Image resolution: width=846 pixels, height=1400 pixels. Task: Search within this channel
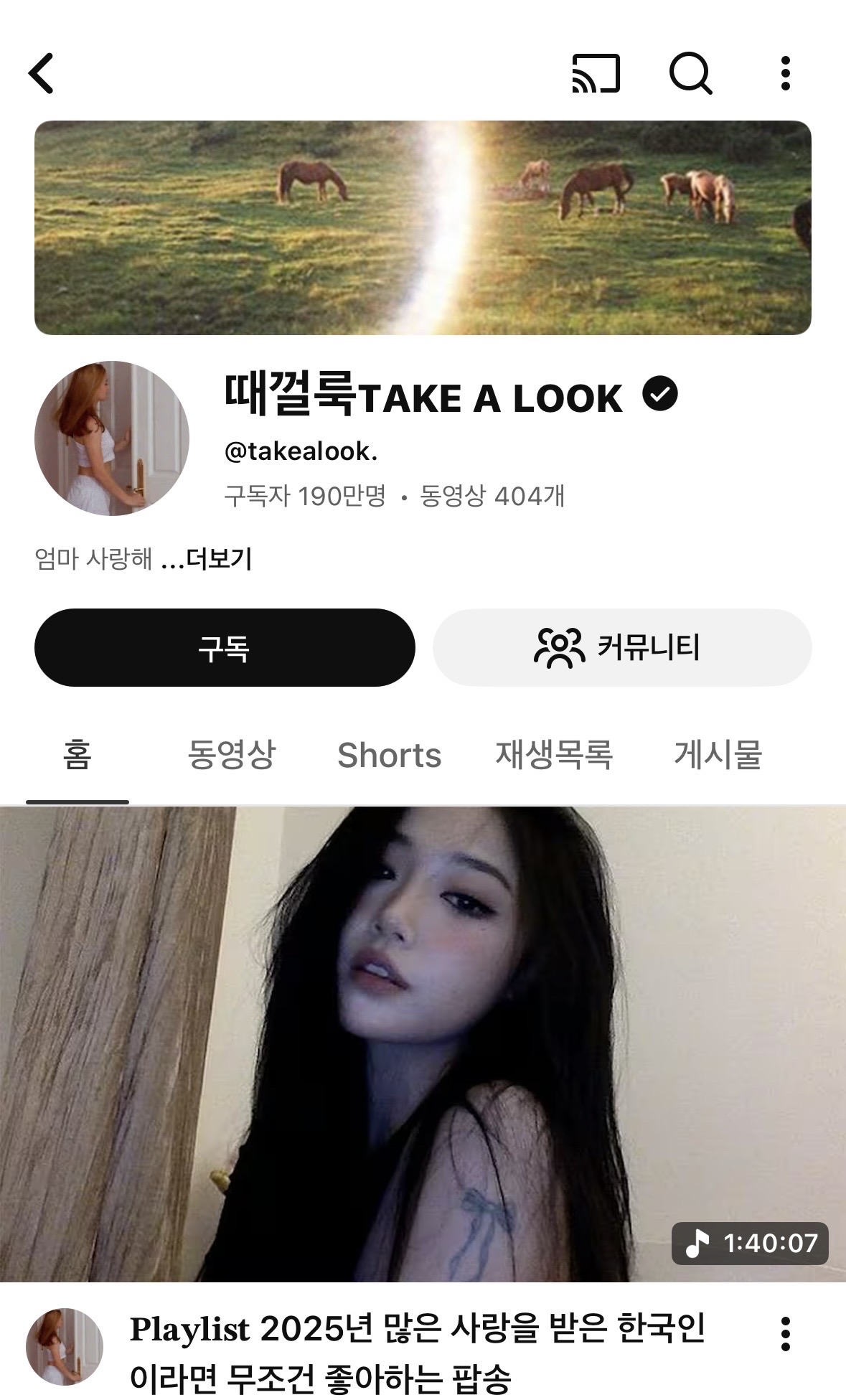tap(690, 73)
